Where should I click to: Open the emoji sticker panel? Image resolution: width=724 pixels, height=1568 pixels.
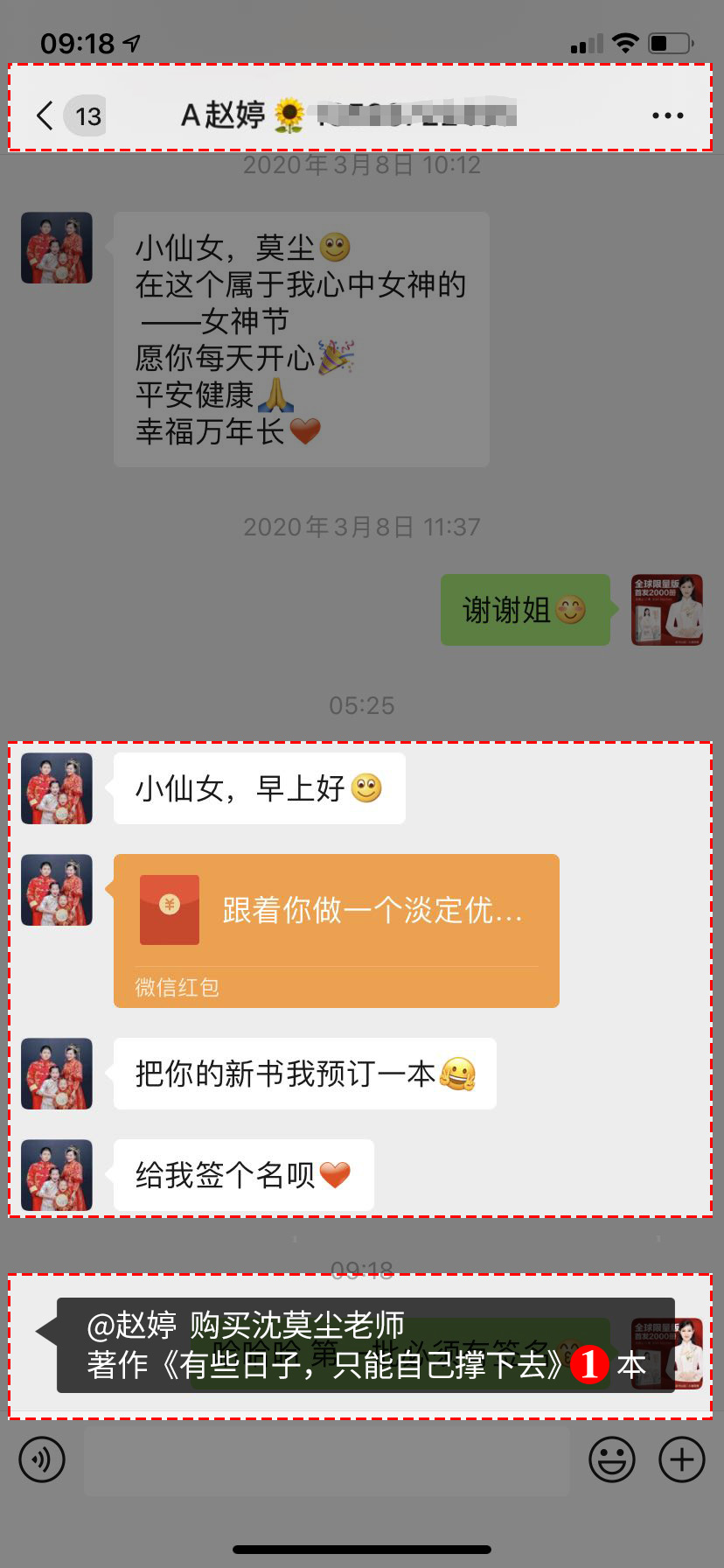611,1459
